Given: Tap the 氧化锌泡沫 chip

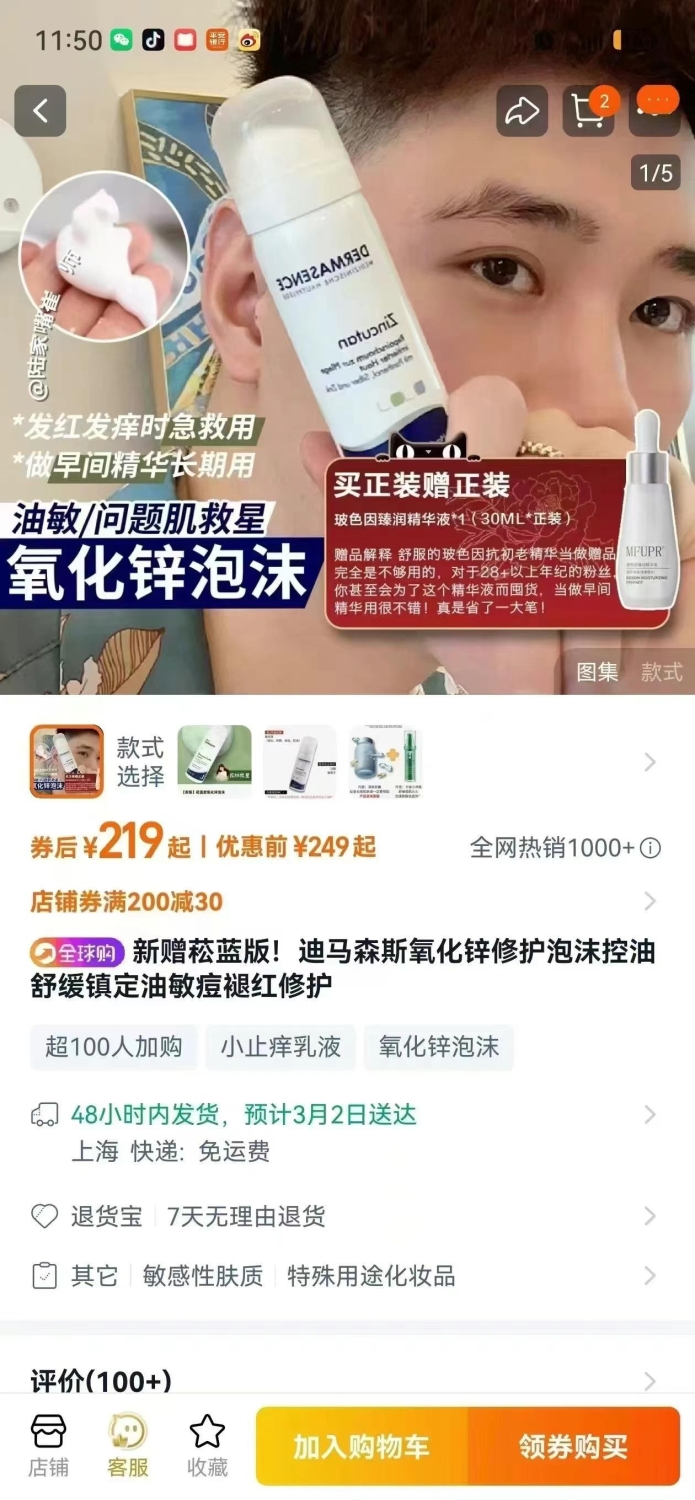Looking at the screenshot, I should click(x=438, y=1047).
